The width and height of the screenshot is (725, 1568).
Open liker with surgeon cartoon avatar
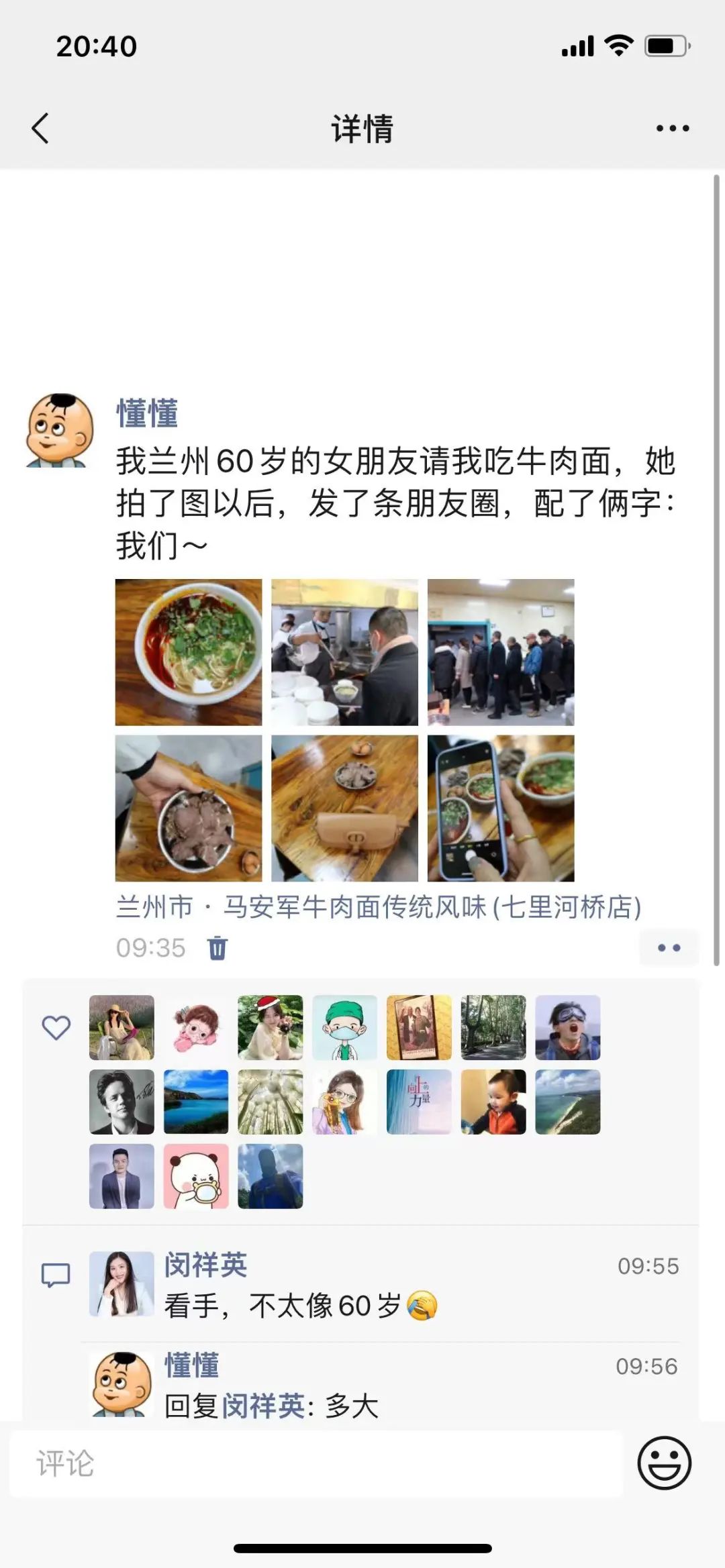pos(344,1027)
